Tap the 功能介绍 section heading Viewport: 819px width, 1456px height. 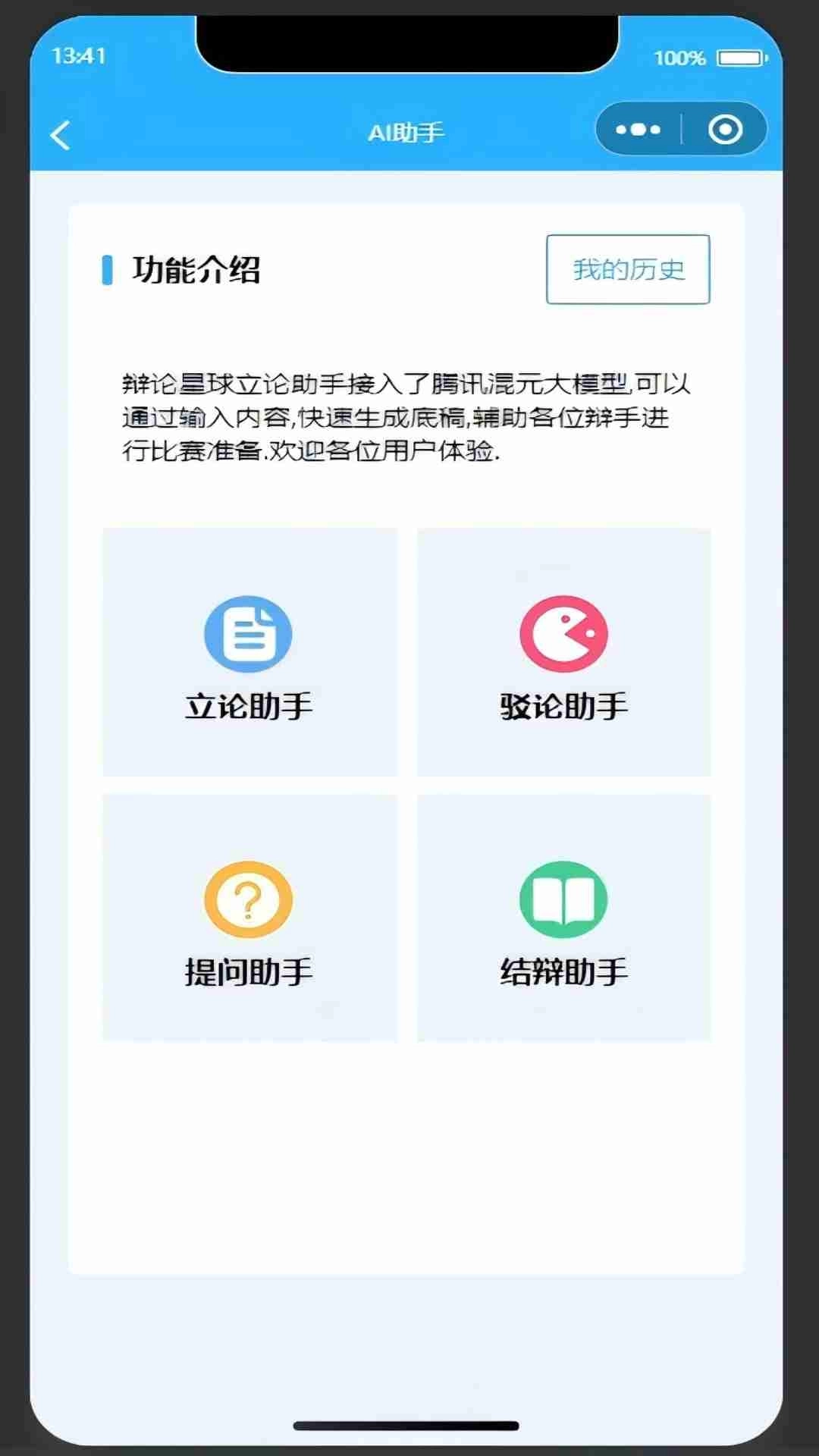(196, 269)
